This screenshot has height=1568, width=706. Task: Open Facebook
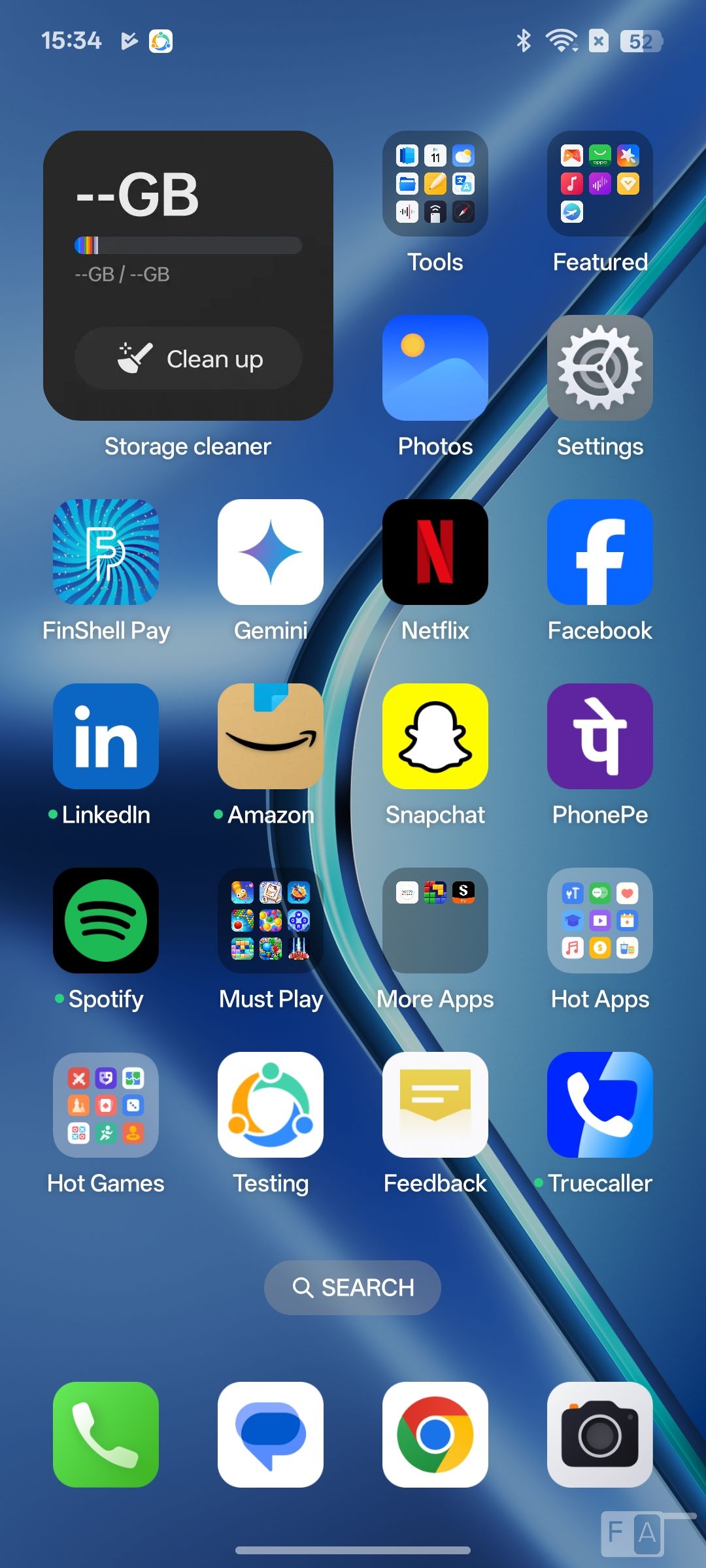click(600, 552)
